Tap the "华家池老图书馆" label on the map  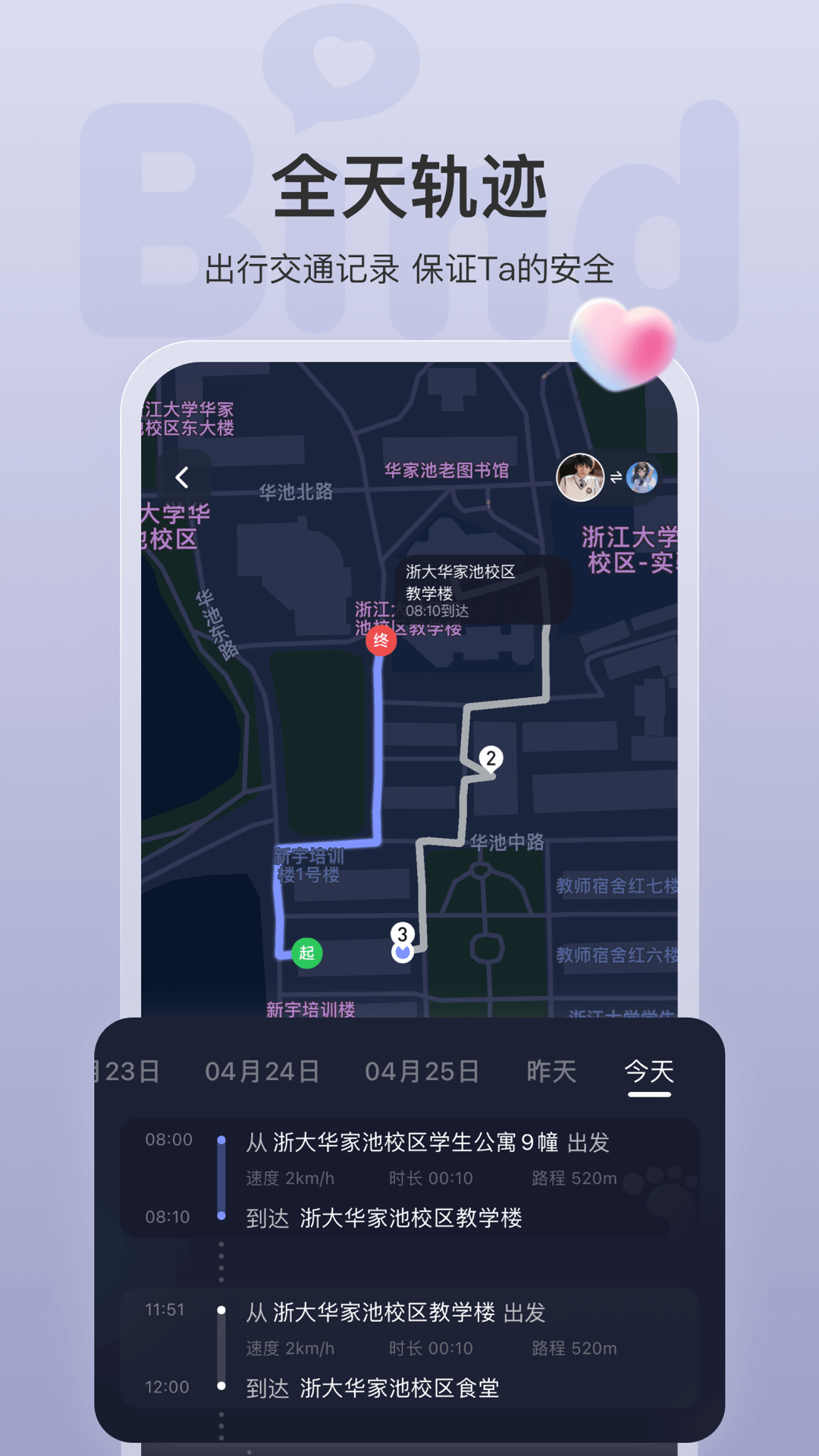click(x=447, y=470)
